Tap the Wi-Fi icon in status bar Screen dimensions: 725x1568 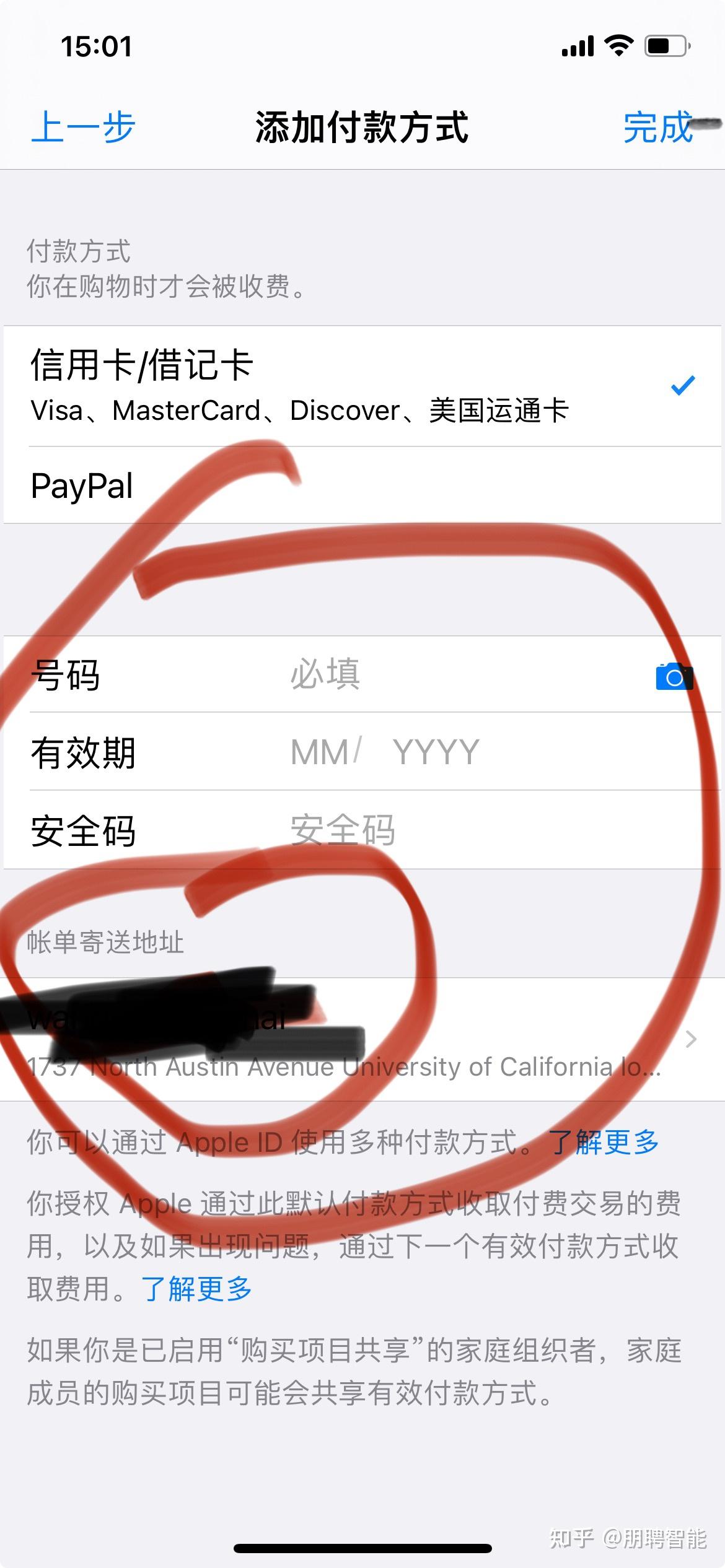tap(619, 44)
